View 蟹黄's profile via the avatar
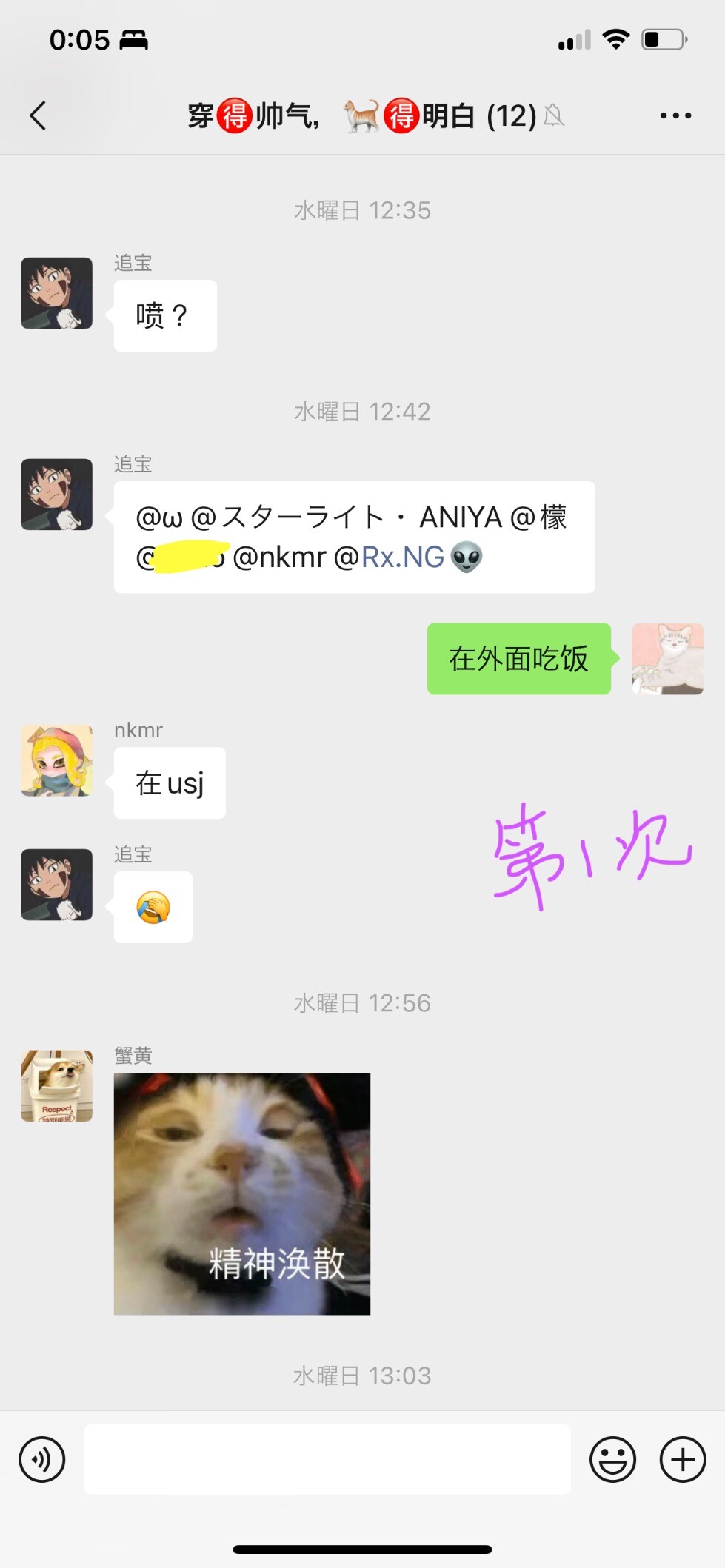The width and height of the screenshot is (725, 1568). (57, 1085)
